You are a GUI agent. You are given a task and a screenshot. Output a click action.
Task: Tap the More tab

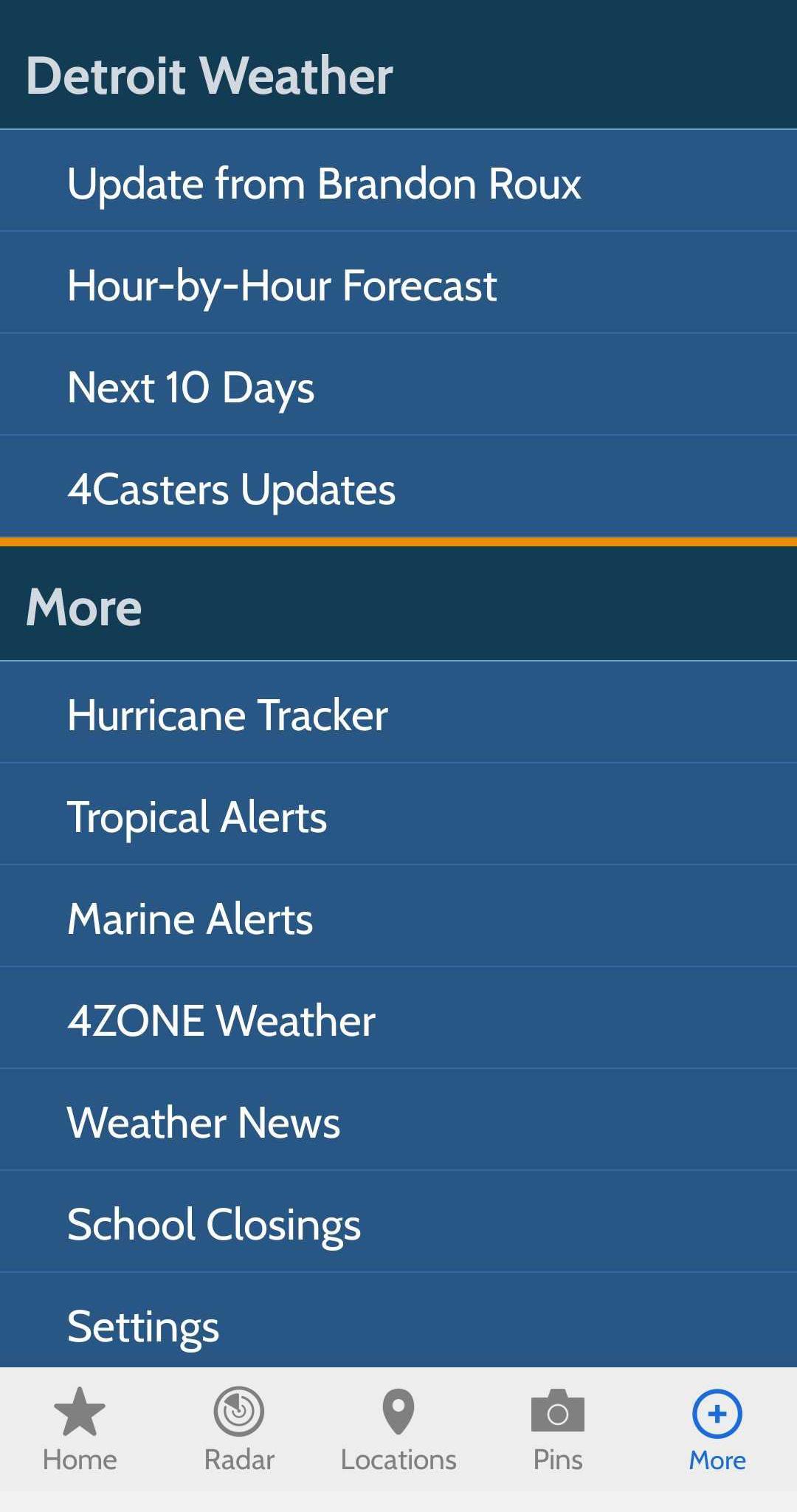pos(717,1430)
